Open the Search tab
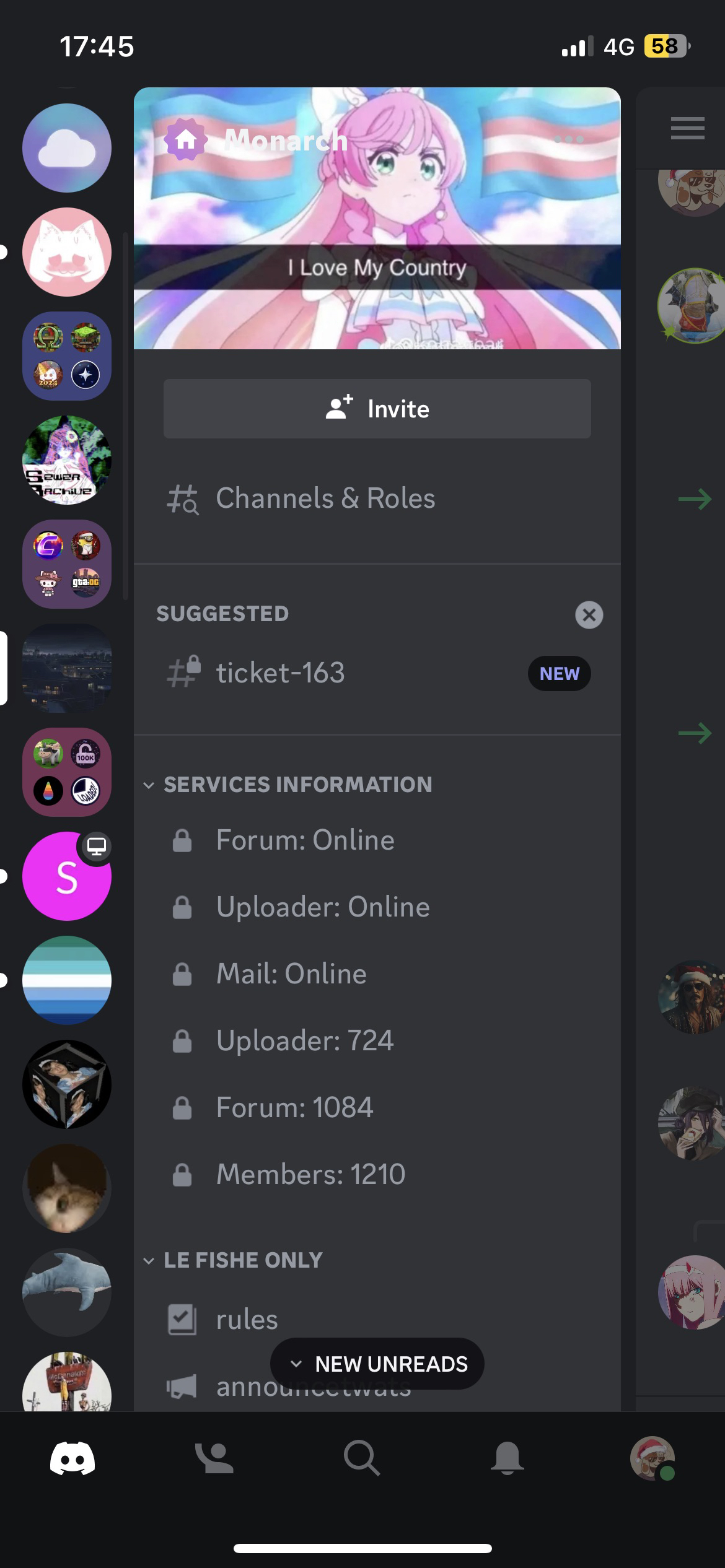Screen dimensions: 725x1568 click(361, 1458)
